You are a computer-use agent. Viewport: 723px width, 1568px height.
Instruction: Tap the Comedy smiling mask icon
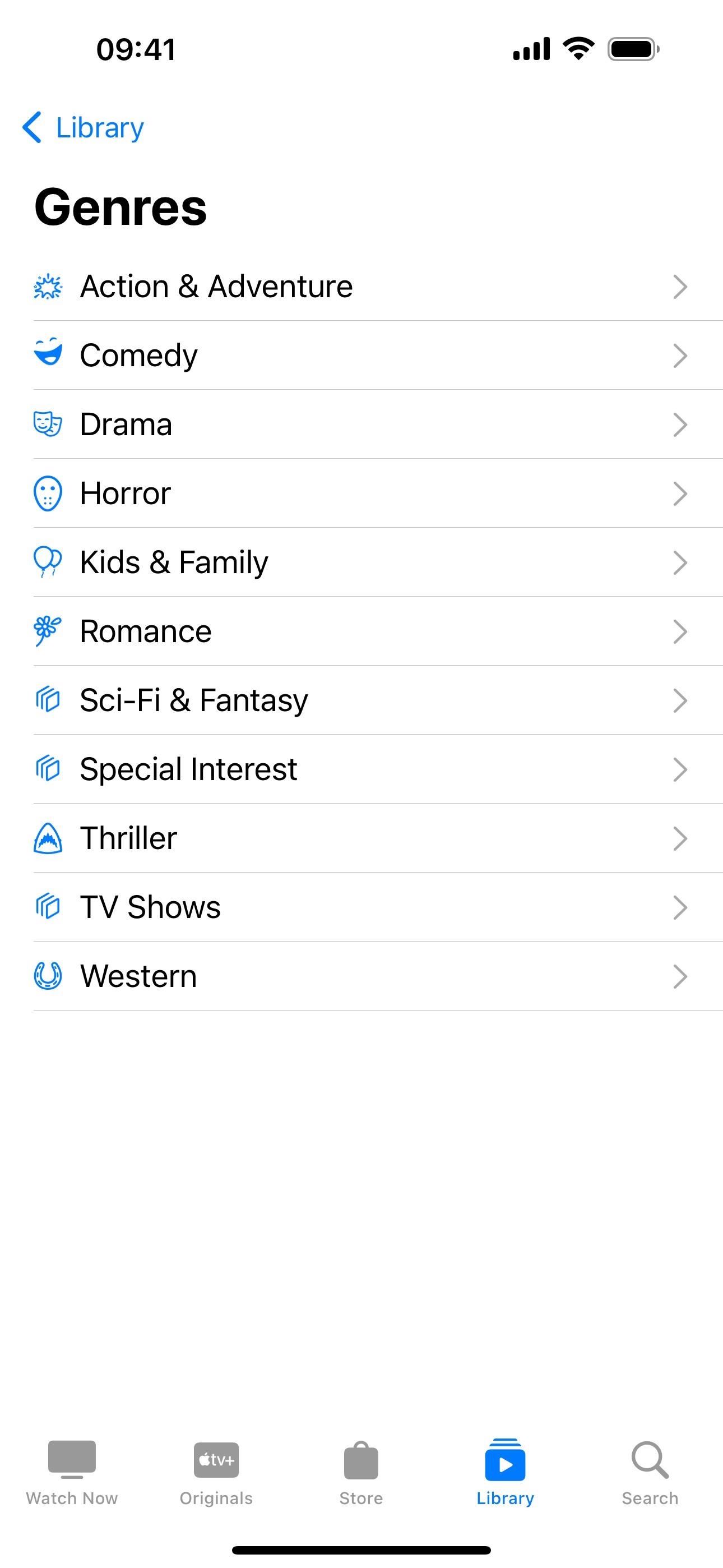coord(48,355)
